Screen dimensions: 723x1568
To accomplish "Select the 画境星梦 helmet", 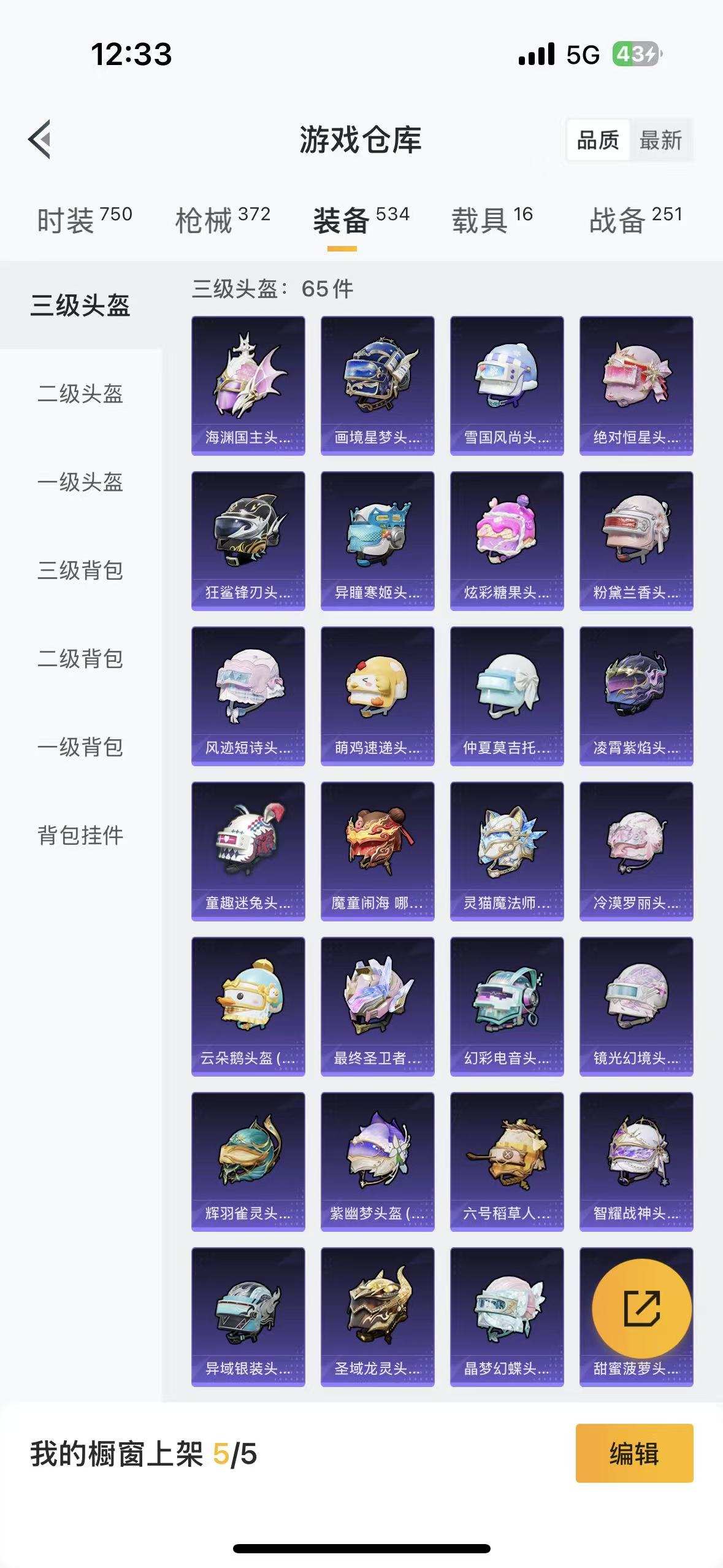I will [377, 385].
